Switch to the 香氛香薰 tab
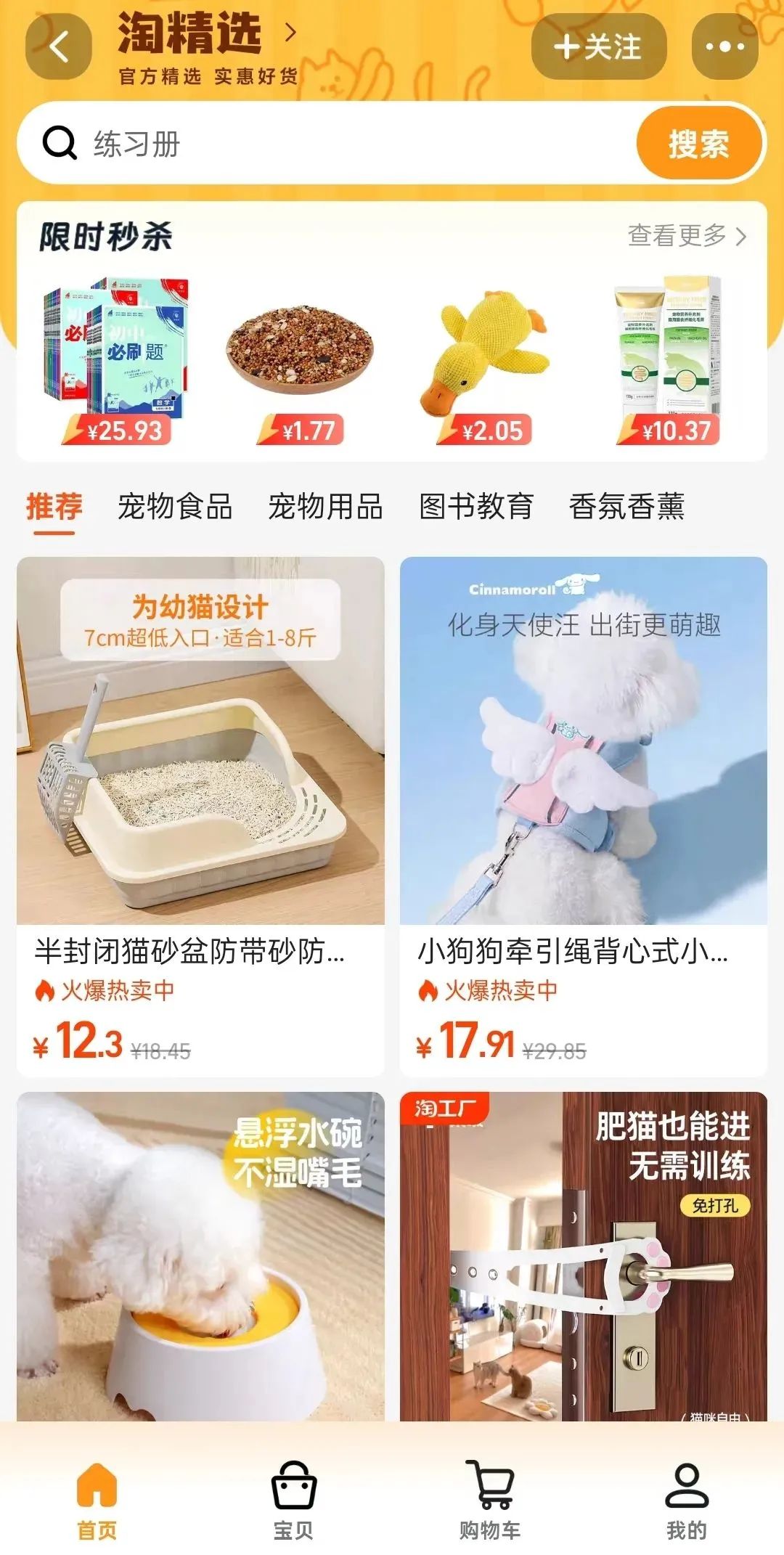The height and width of the screenshot is (1555, 784). (627, 507)
